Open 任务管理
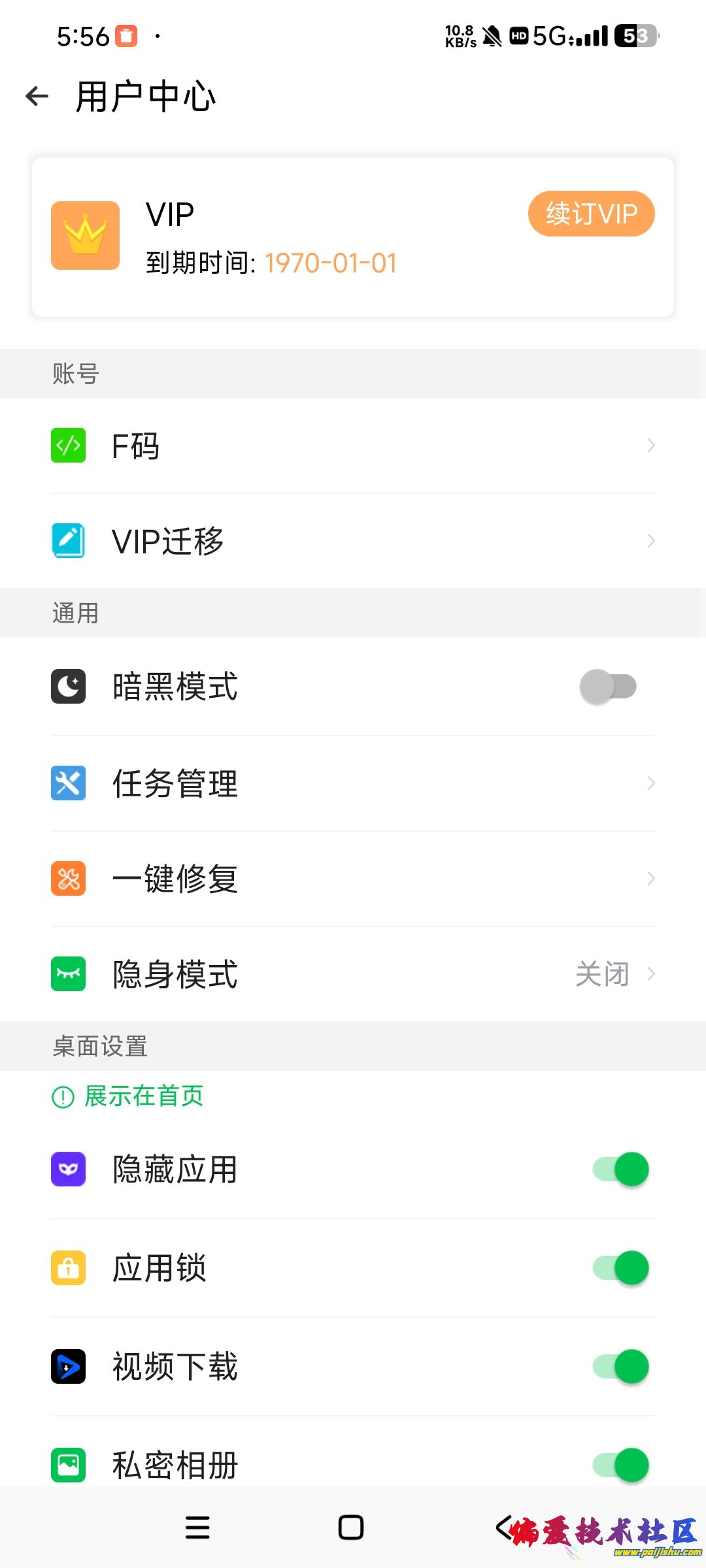Viewport: 706px width, 1568px height. [353, 783]
